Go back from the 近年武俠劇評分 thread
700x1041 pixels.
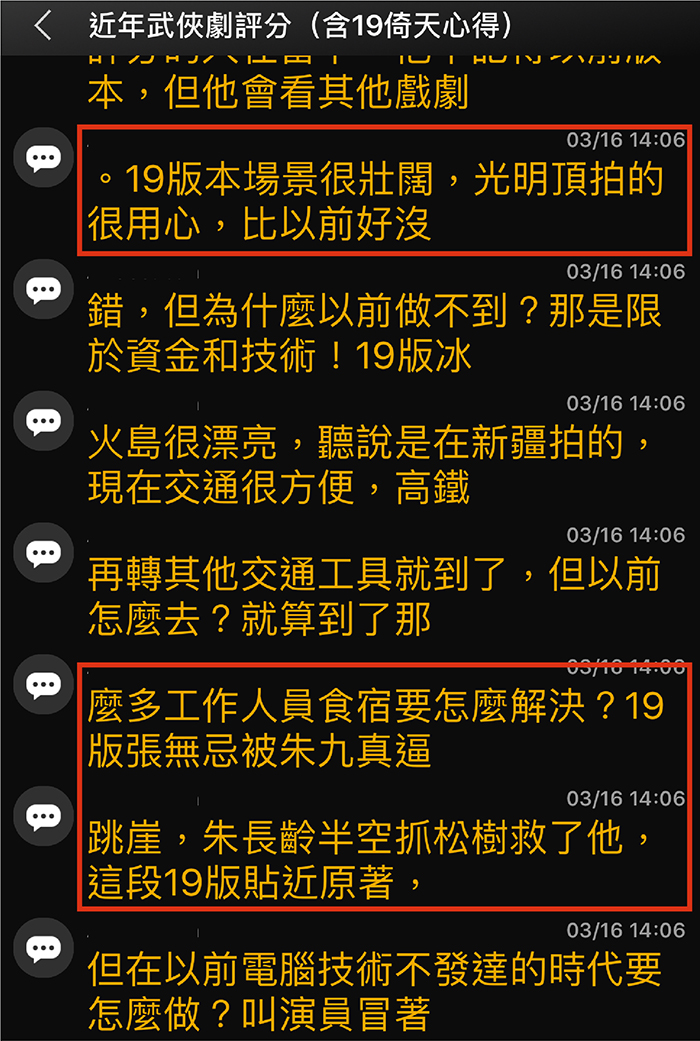tap(42, 26)
